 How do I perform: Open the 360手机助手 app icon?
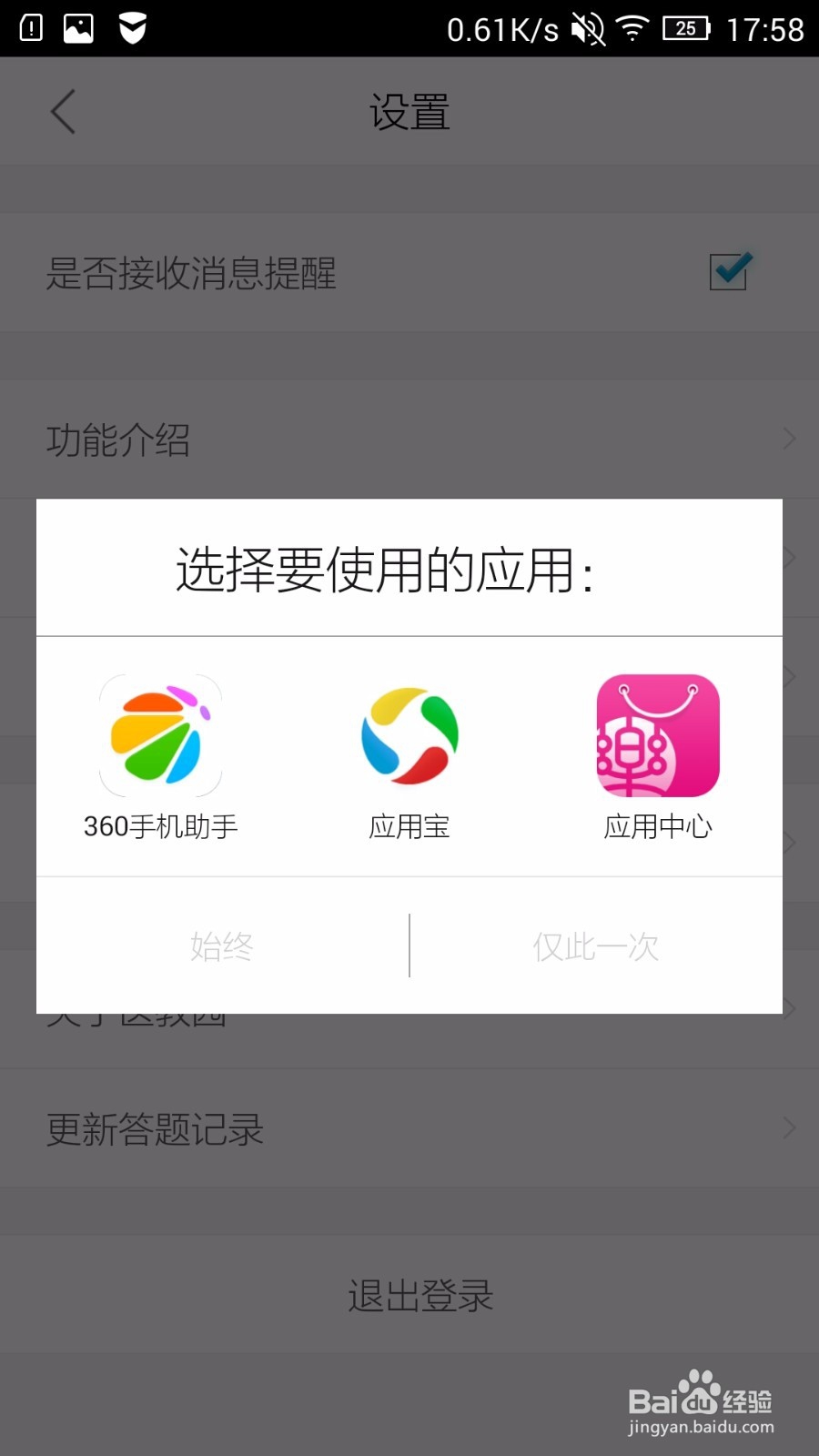(159, 737)
